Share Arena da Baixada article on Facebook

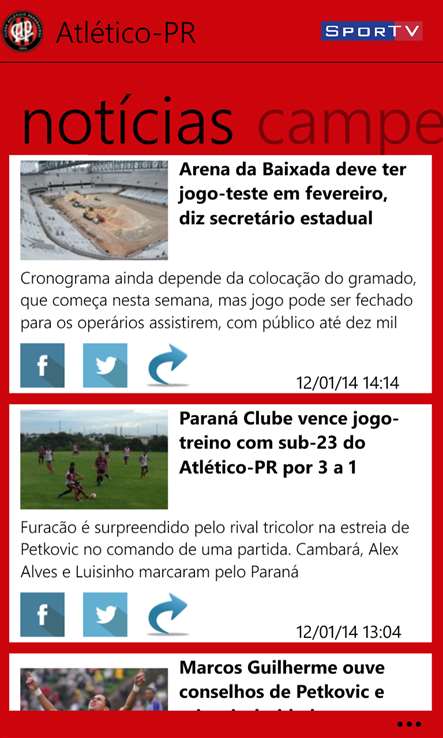pos(42,365)
